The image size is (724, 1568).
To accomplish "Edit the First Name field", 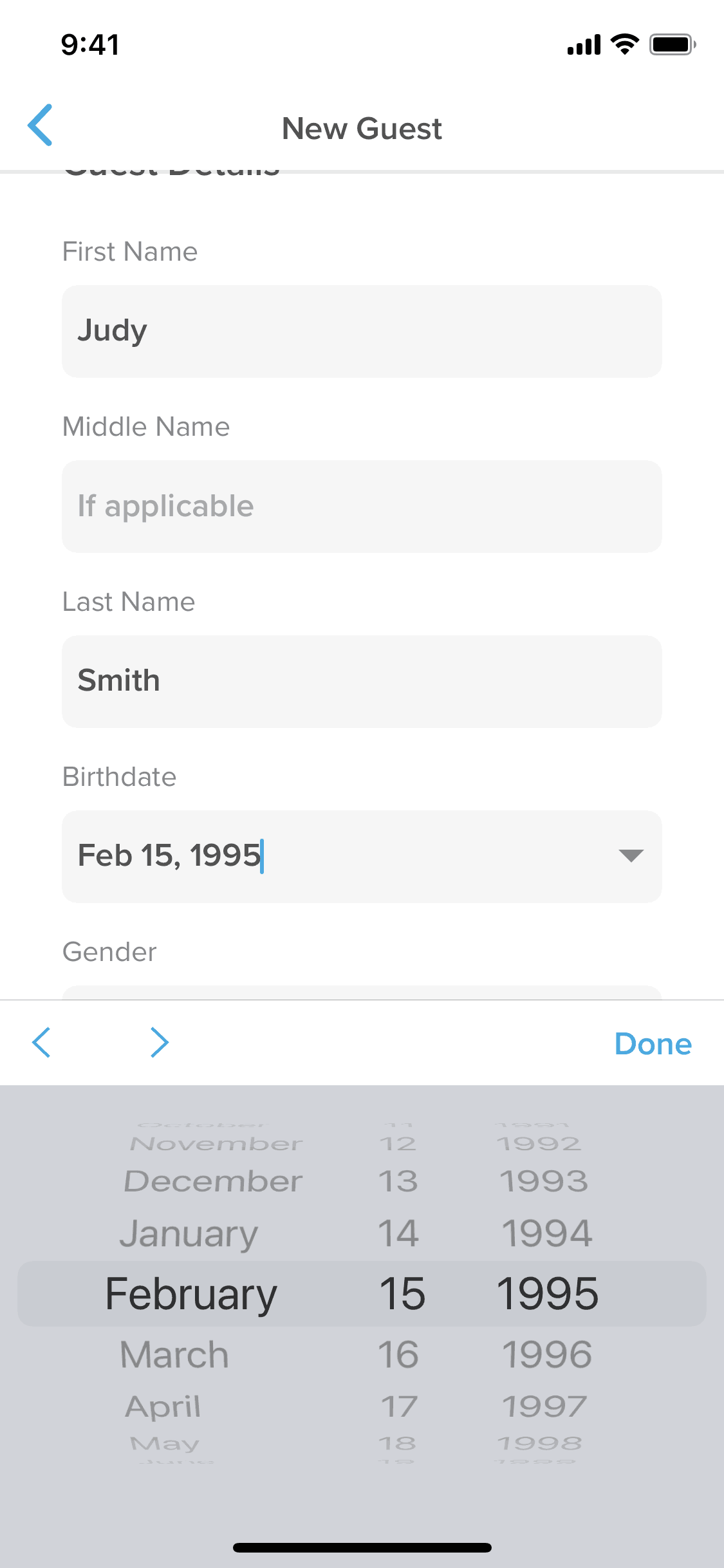I will click(362, 331).
